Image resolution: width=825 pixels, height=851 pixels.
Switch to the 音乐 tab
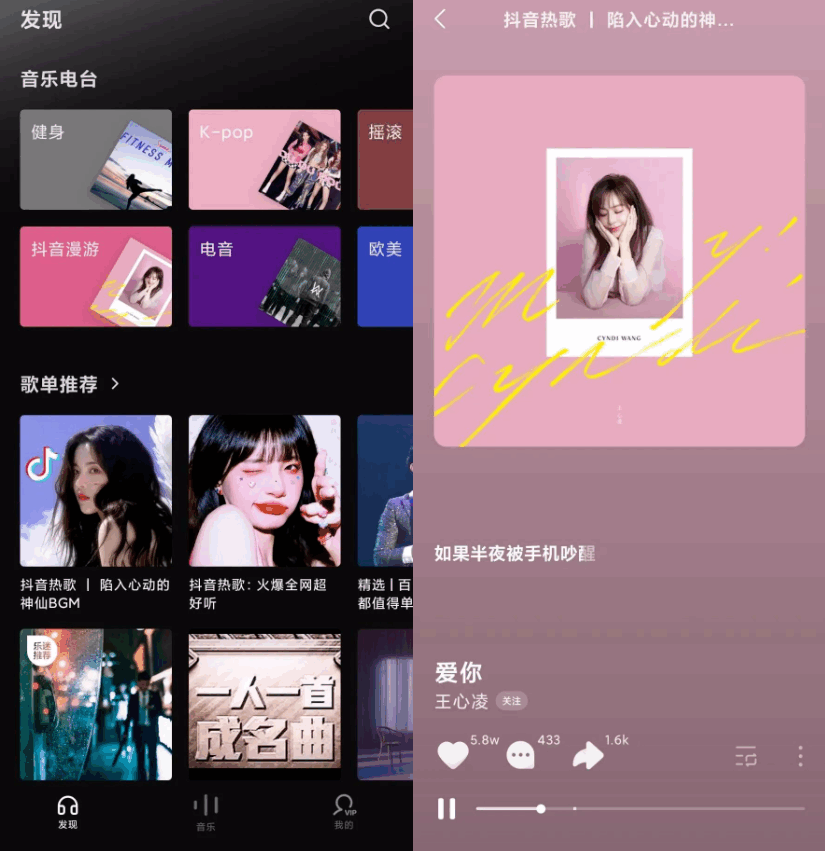205,812
